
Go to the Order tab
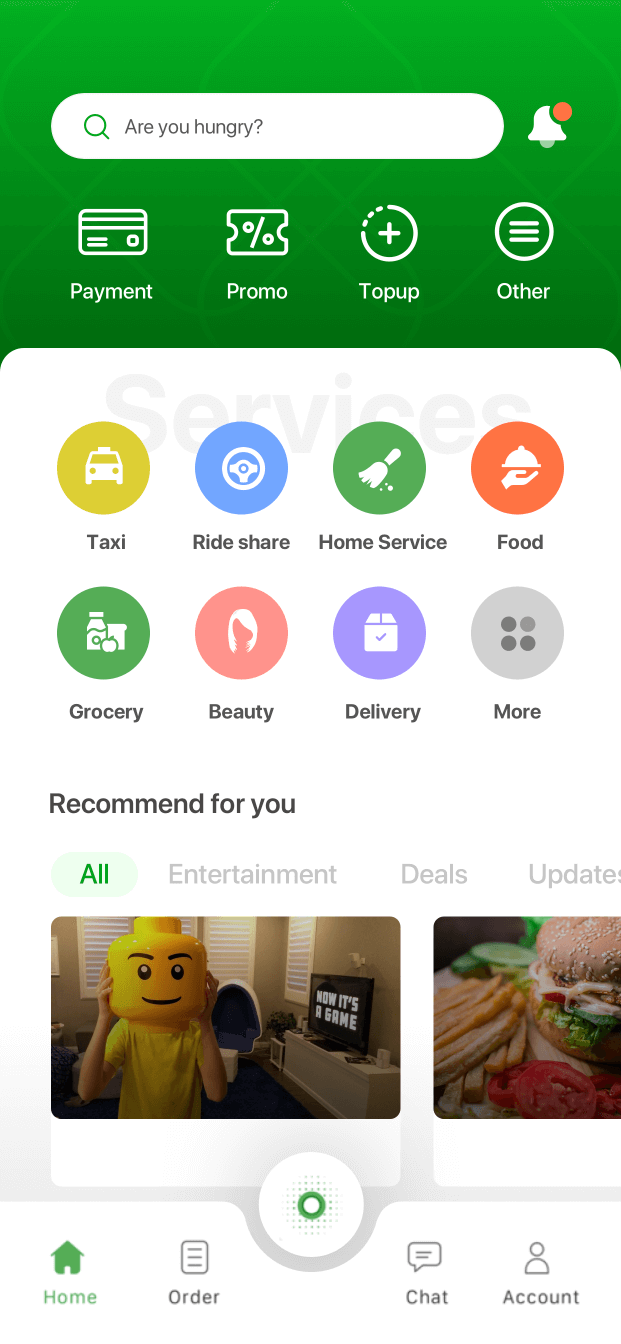[194, 1271]
